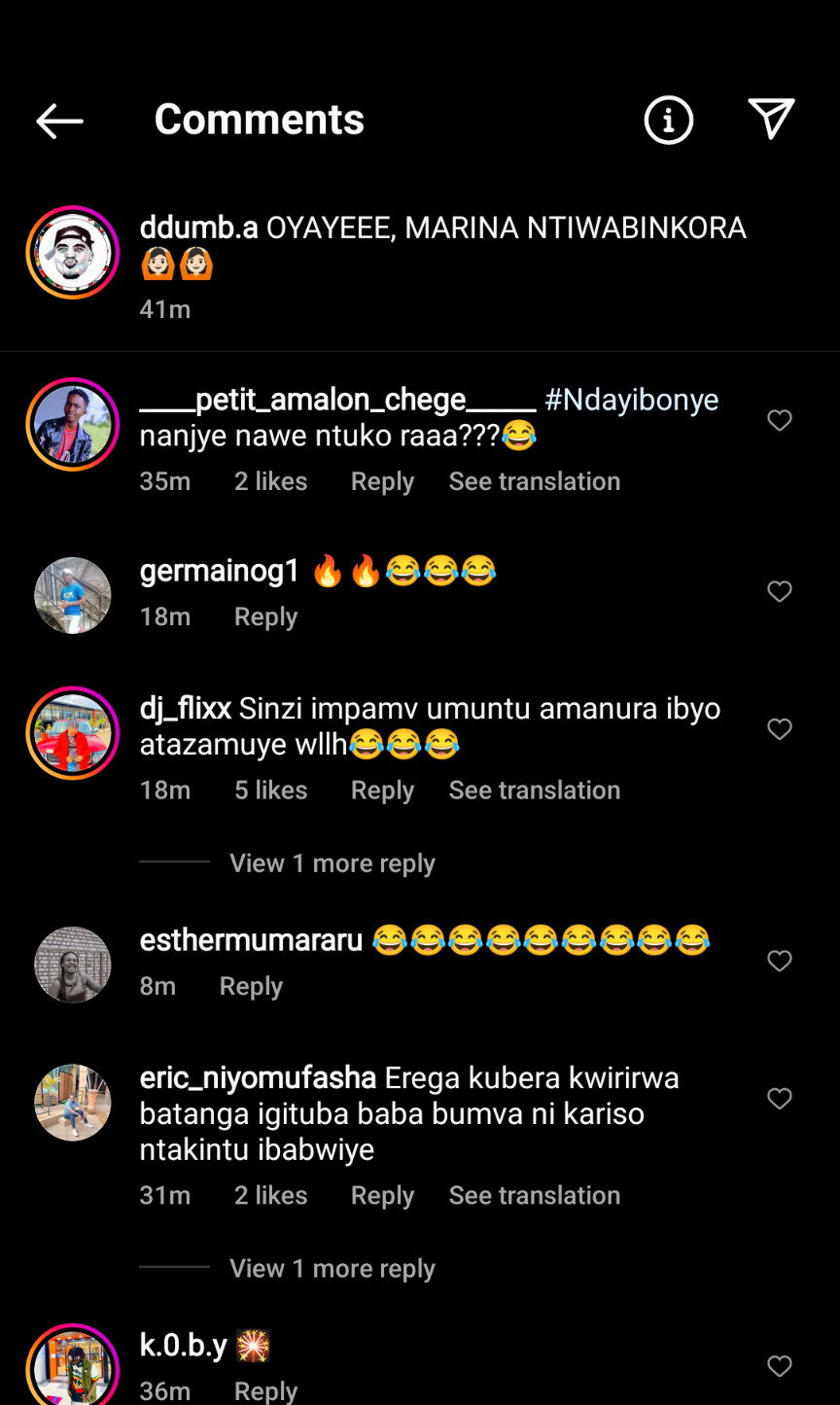See translation of eric_niyomufasha's comment
The image size is (840, 1405).
(534, 1196)
